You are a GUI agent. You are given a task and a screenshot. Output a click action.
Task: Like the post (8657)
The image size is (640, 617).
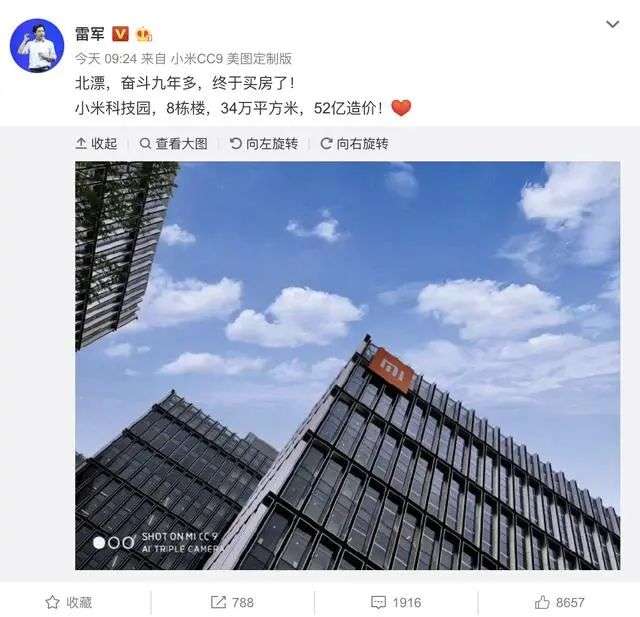pyautogui.click(x=560, y=602)
